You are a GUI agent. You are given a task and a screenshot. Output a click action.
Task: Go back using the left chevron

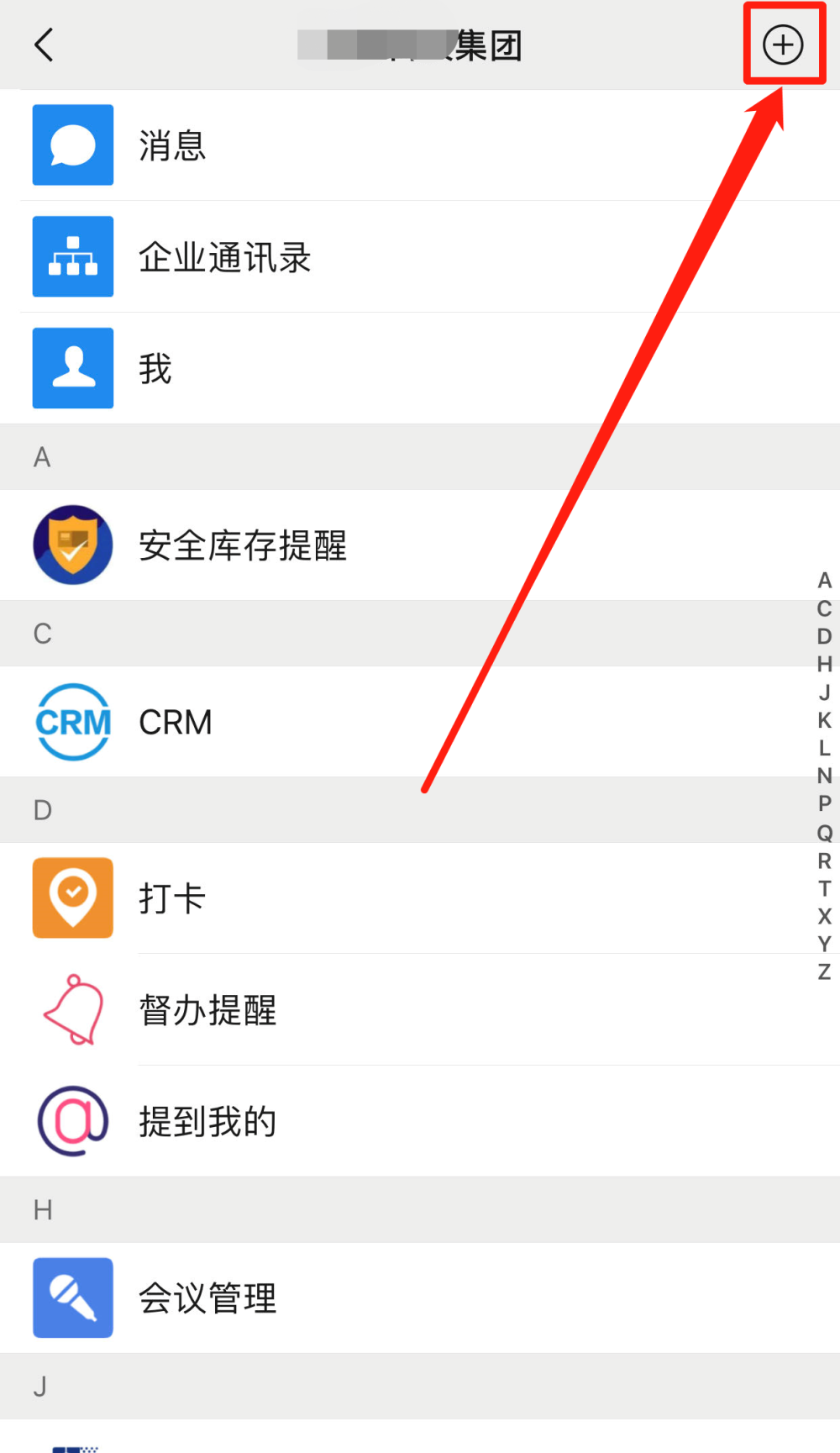(x=44, y=45)
